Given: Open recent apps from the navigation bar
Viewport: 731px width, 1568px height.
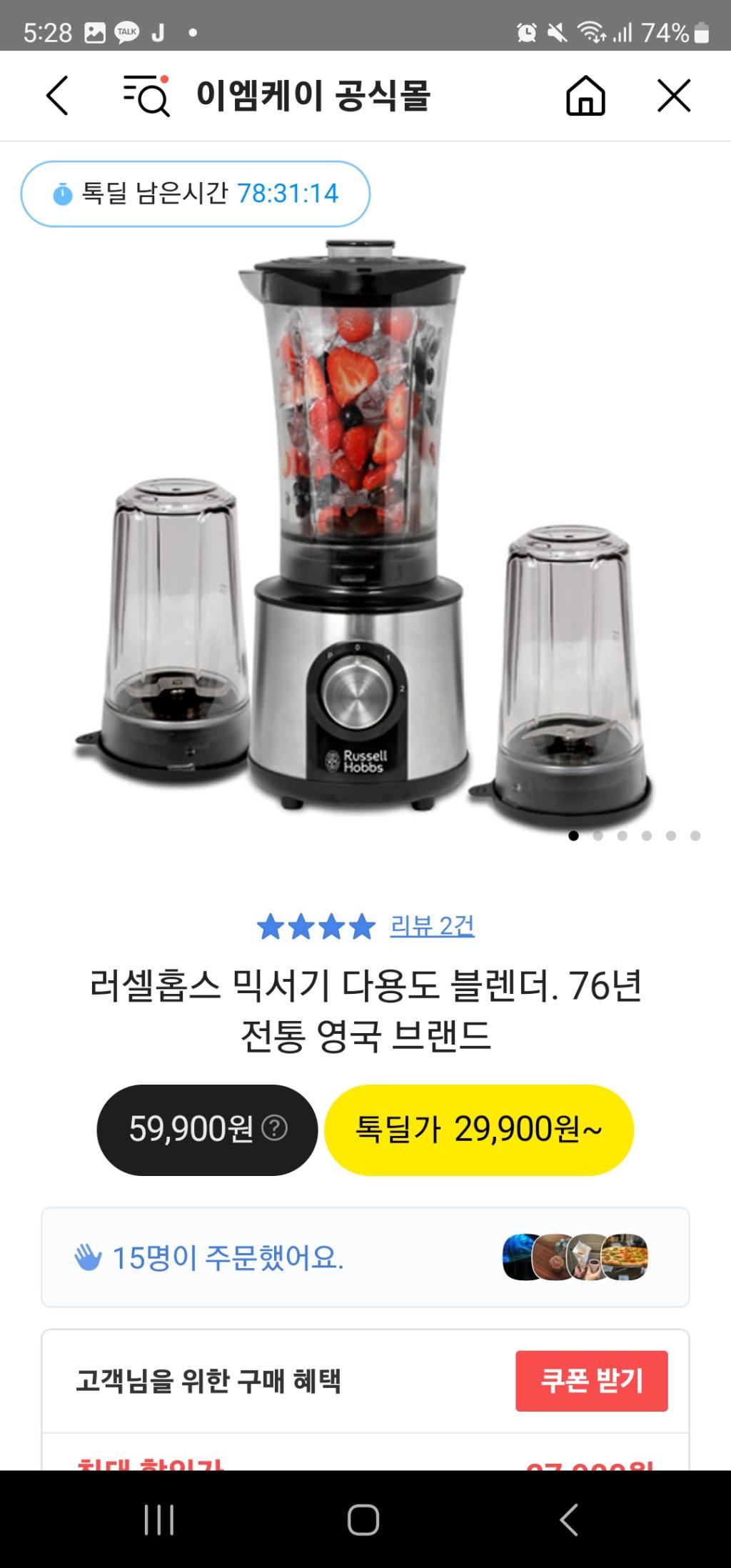Looking at the screenshot, I should tap(158, 1519).
